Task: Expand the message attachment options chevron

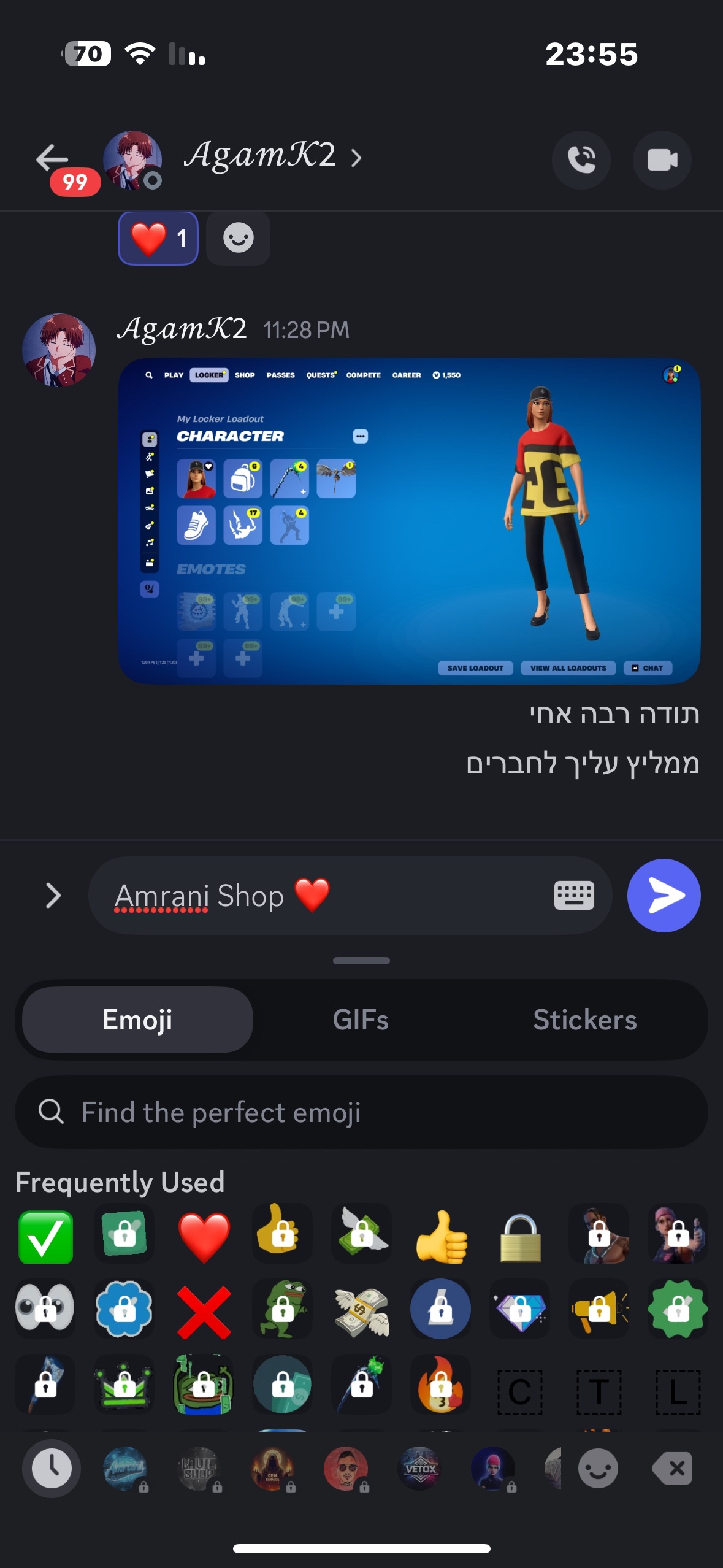Action: [x=54, y=896]
